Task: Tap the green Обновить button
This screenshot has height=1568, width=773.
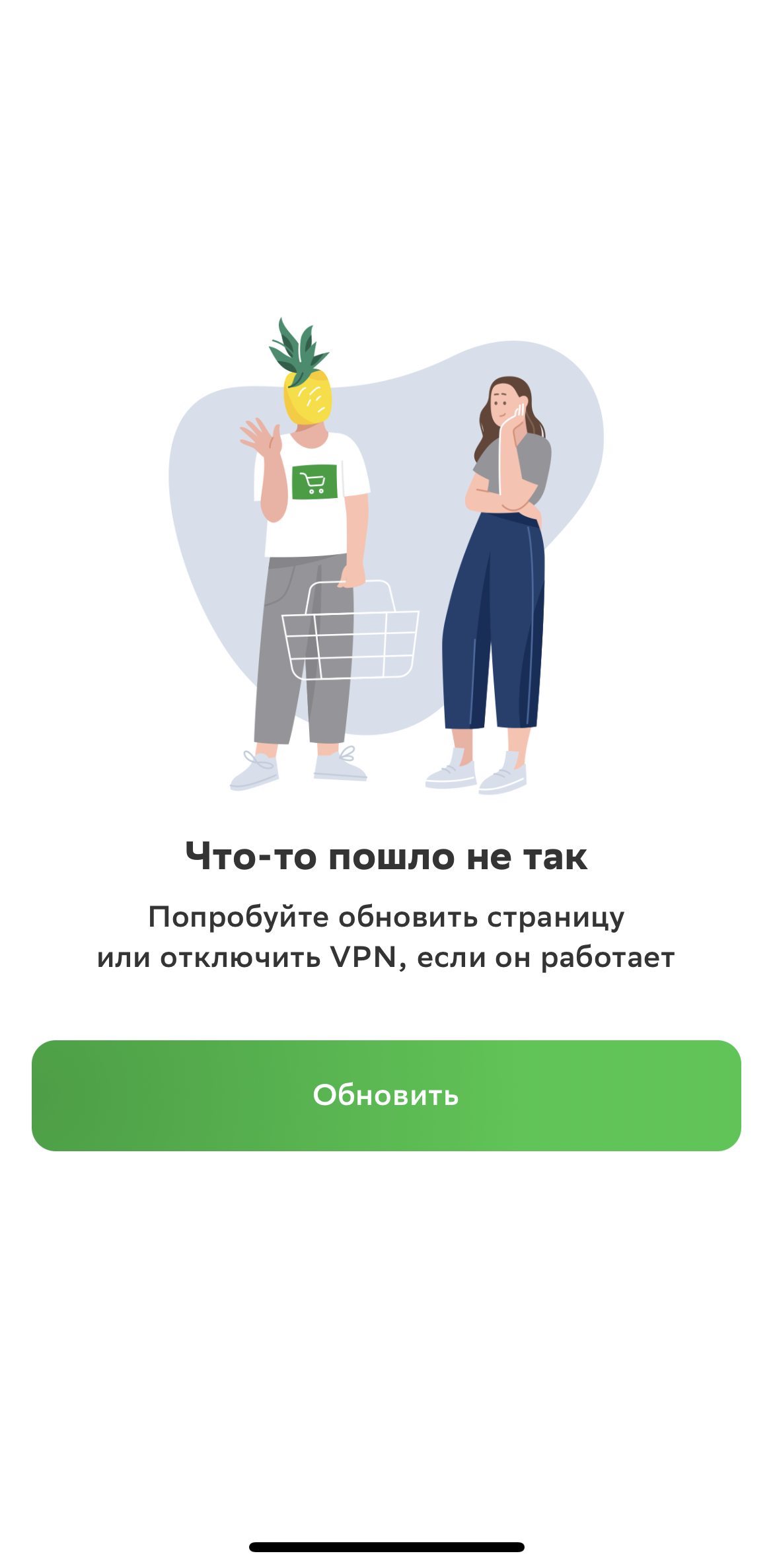Action: 386,1095
